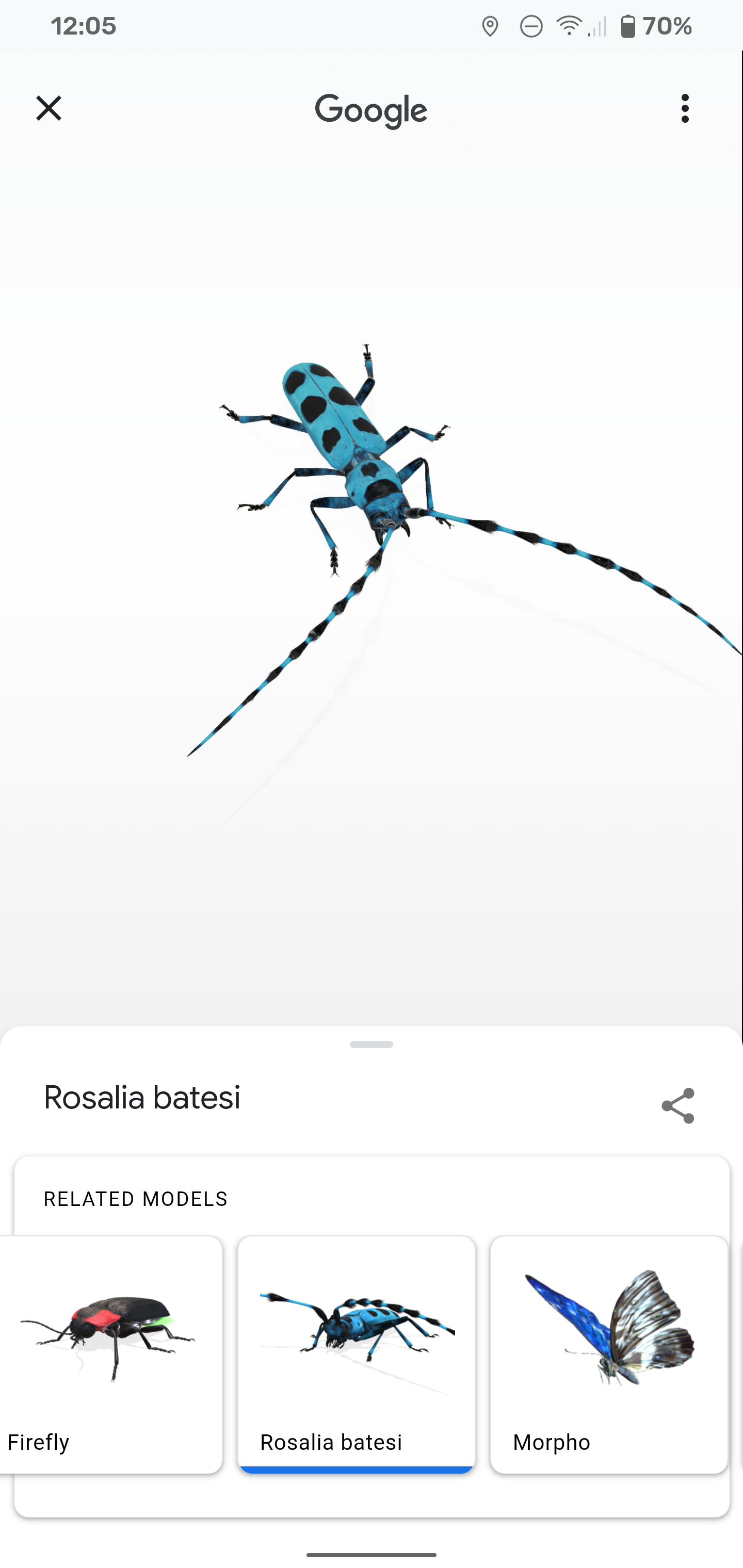The width and height of the screenshot is (743, 1568).
Task: Tap the Morpho label under its card
Action: [x=551, y=1442]
